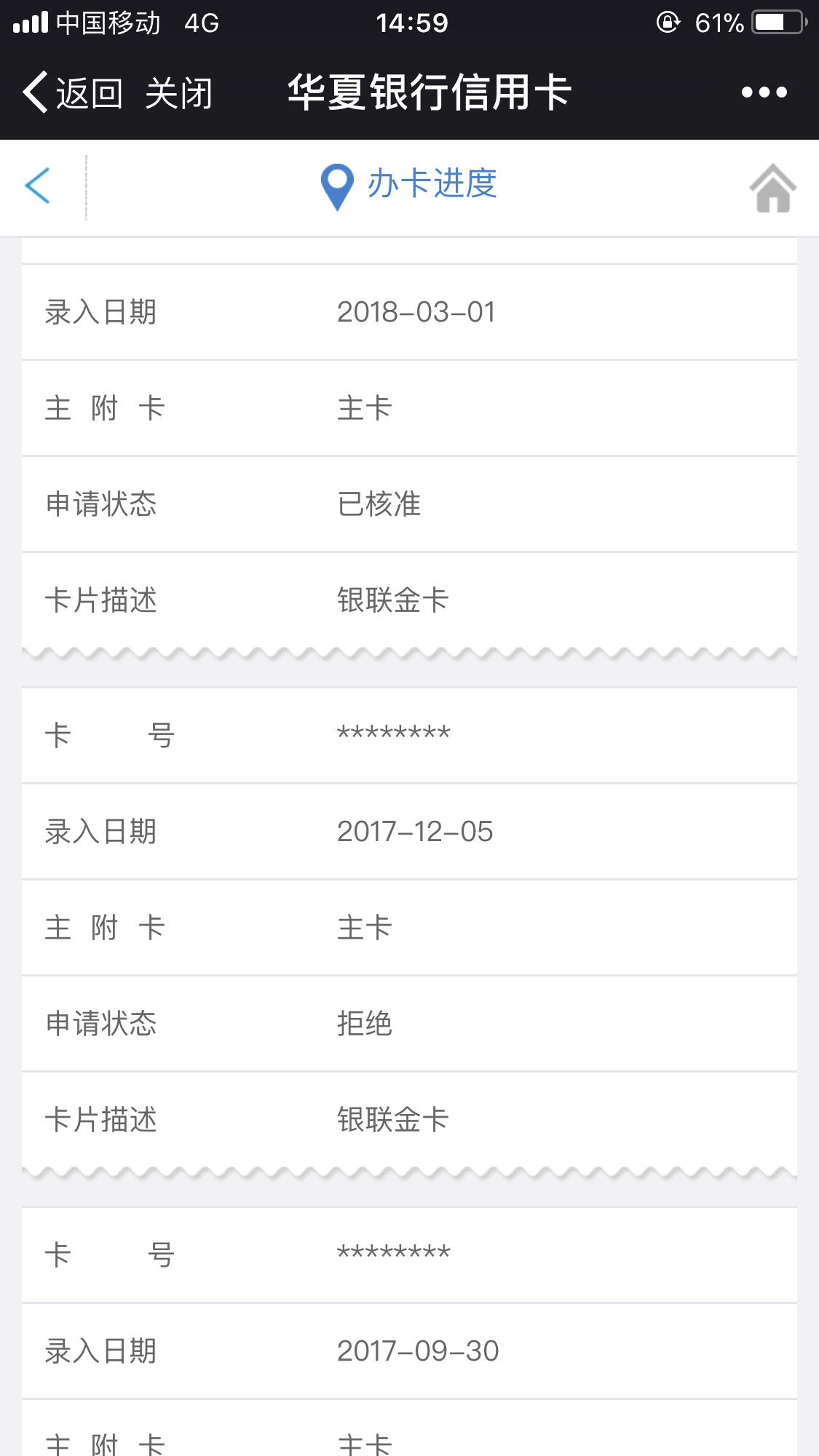
Task: Tap 返回 to go back in WeChat
Action: [72, 92]
